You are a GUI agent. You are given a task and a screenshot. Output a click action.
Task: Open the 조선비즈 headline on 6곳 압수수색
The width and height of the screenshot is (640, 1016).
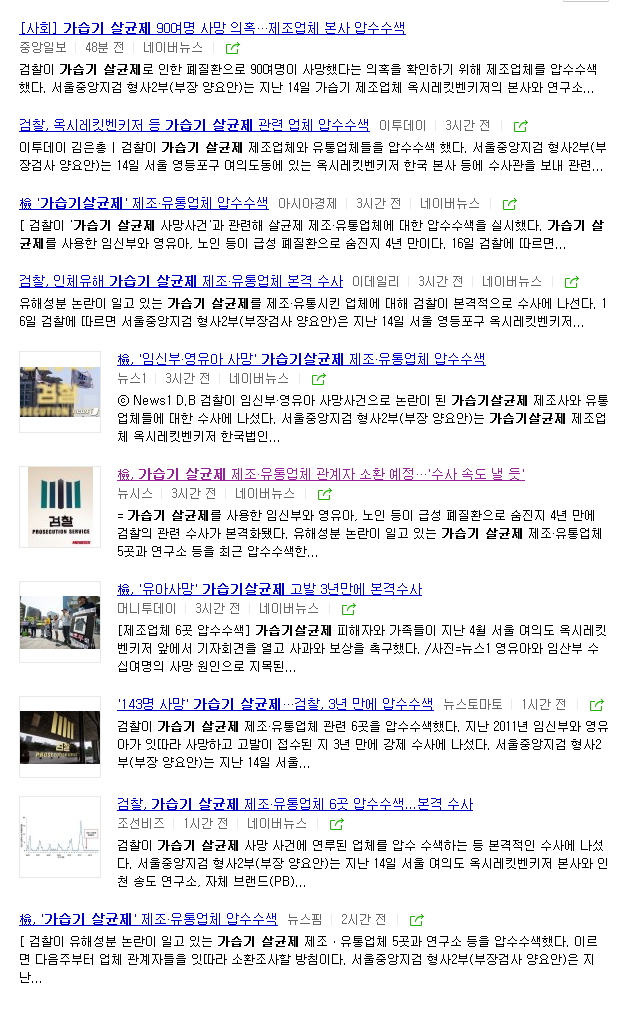click(294, 804)
